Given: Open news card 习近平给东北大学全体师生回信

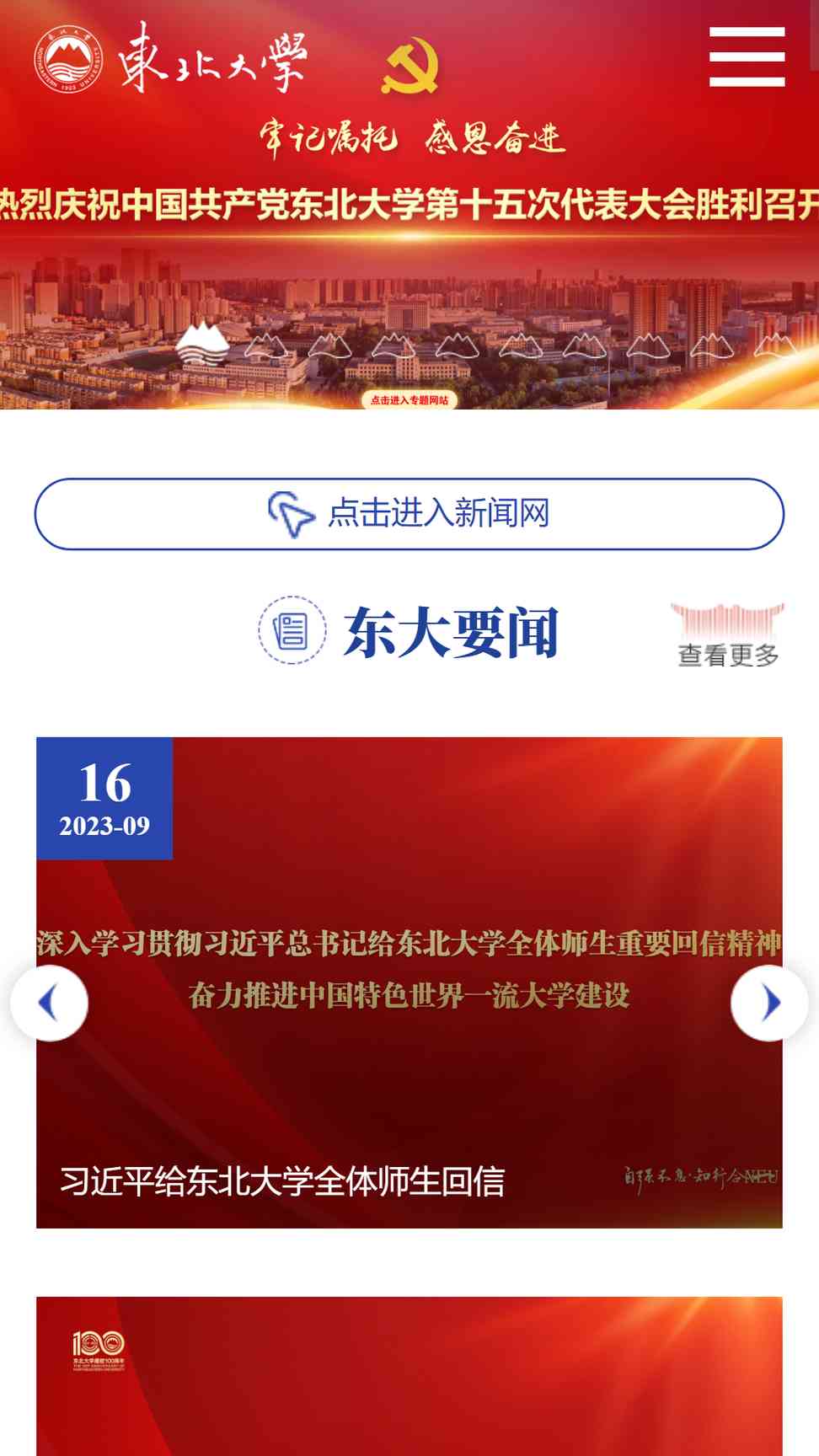Looking at the screenshot, I should point(409,982).
